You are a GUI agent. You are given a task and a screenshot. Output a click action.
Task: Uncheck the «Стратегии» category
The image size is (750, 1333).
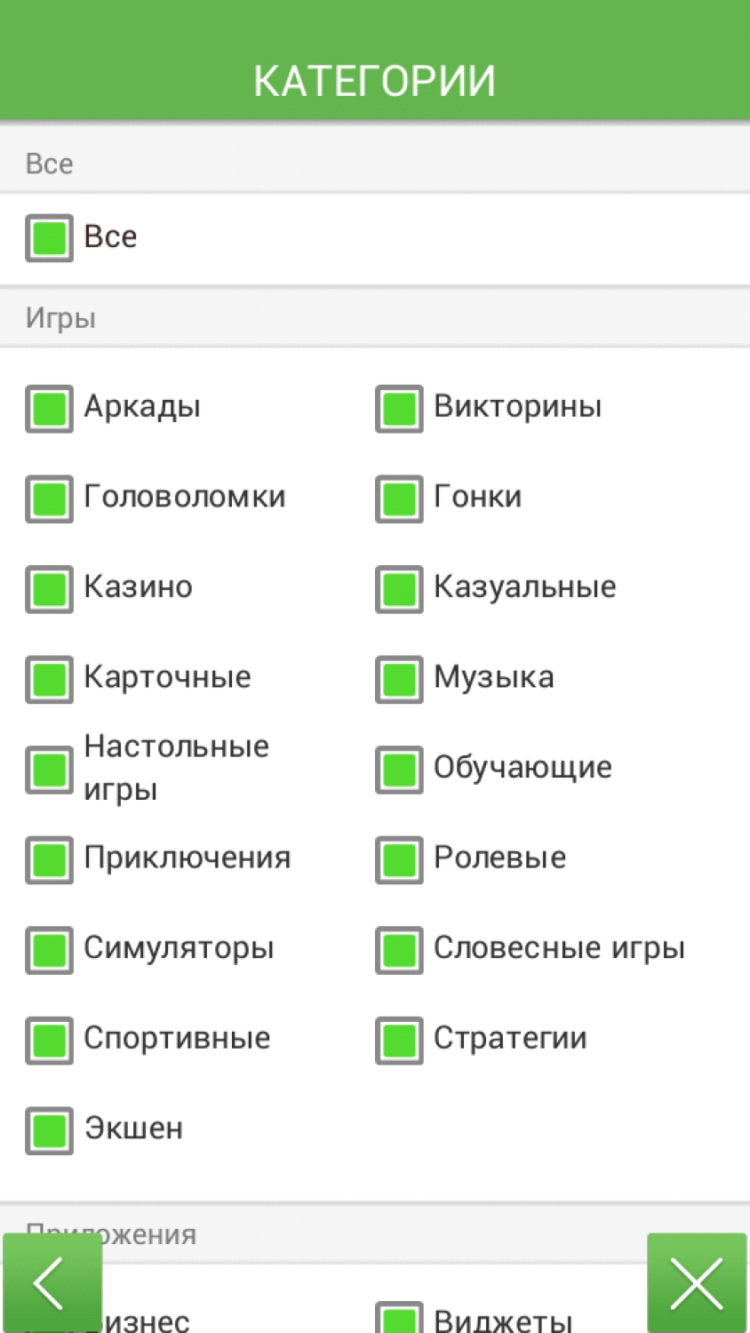click(x=398, y=1039)
